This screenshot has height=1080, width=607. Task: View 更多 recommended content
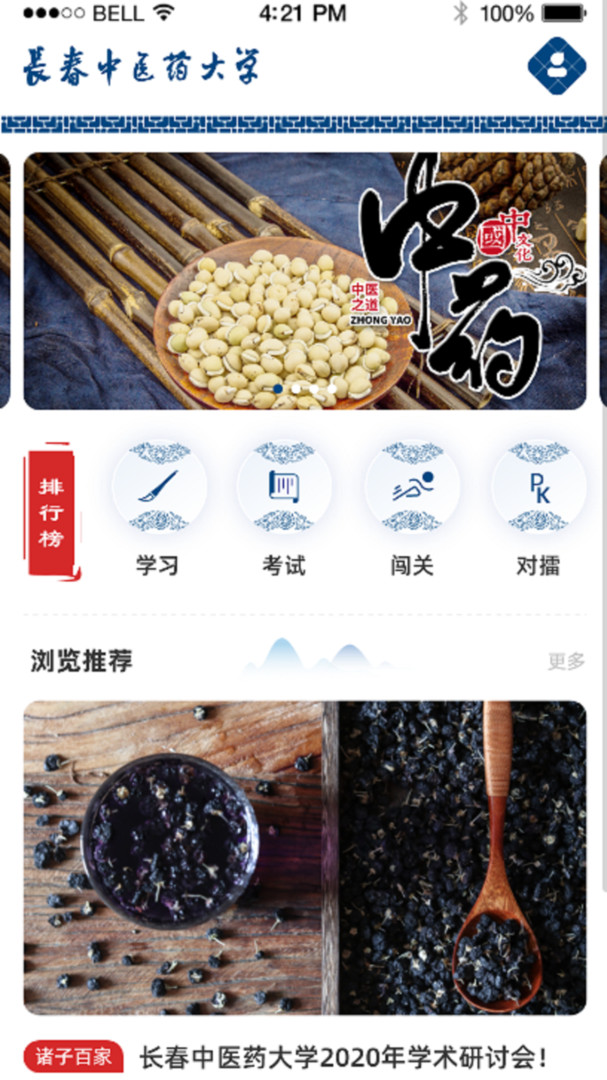(566, 661)
